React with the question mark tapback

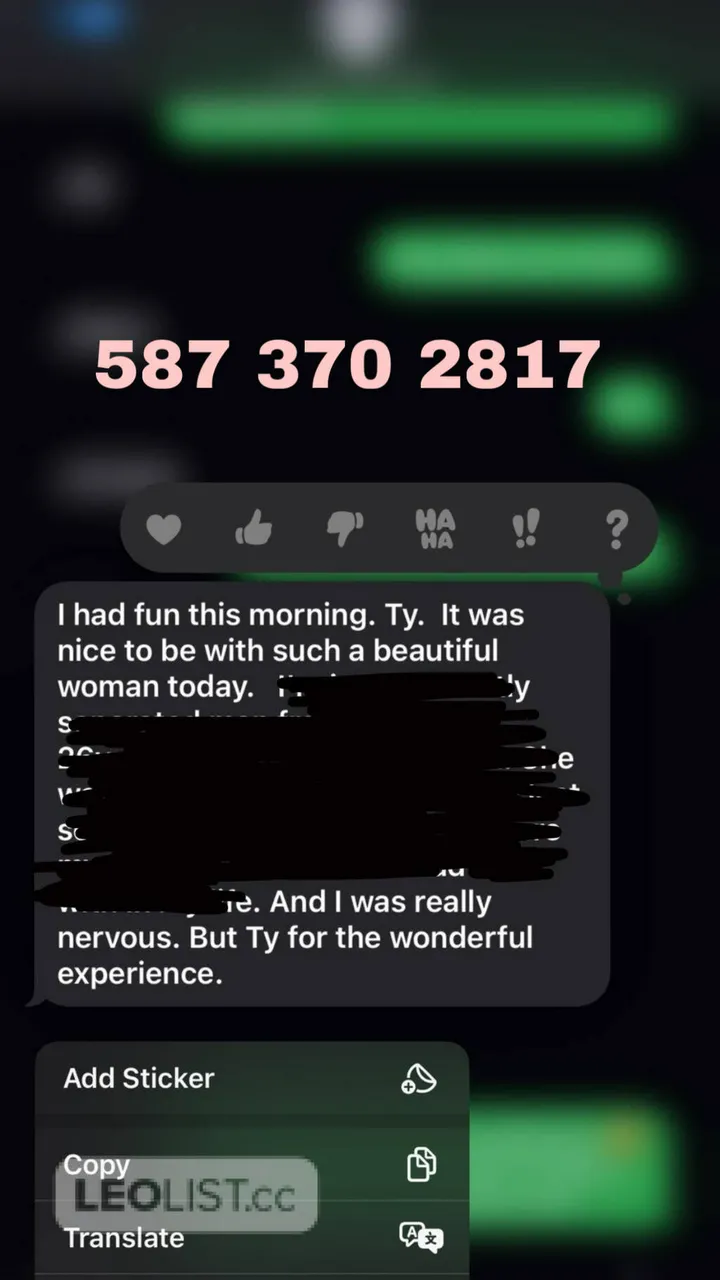pos(617,528)
